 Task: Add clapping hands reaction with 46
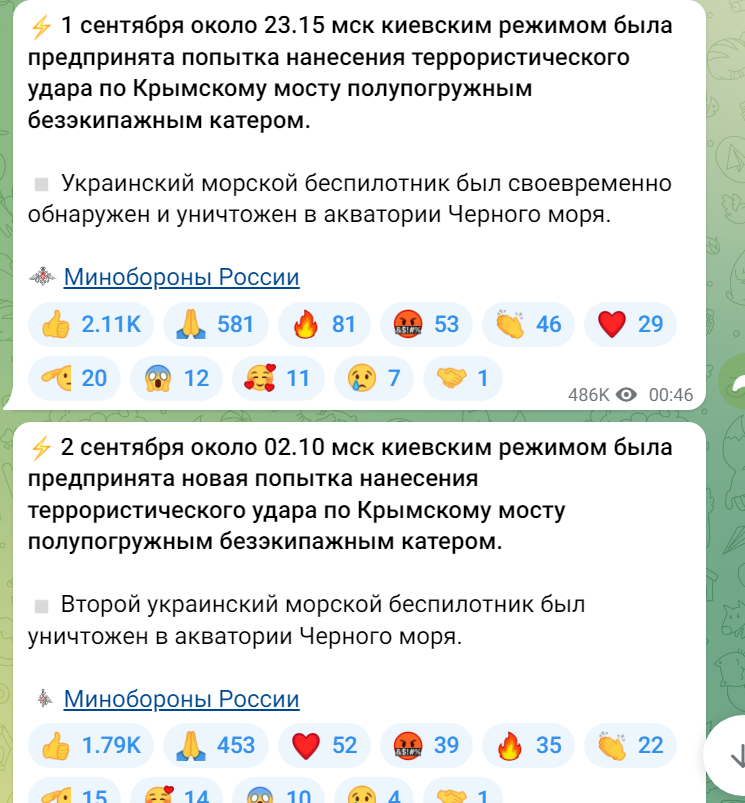click(529, 324)
